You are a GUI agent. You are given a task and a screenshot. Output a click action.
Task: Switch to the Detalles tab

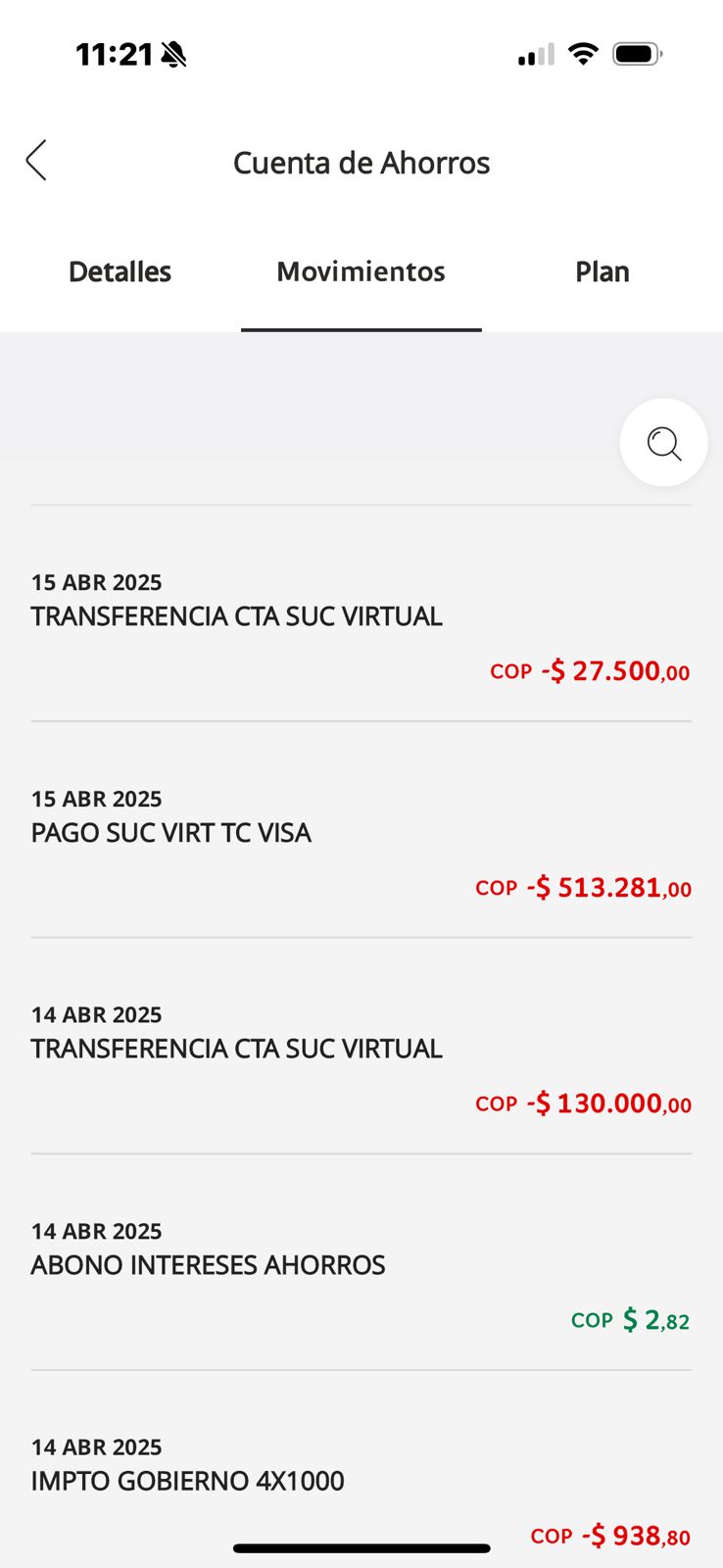tap(120, 272)
